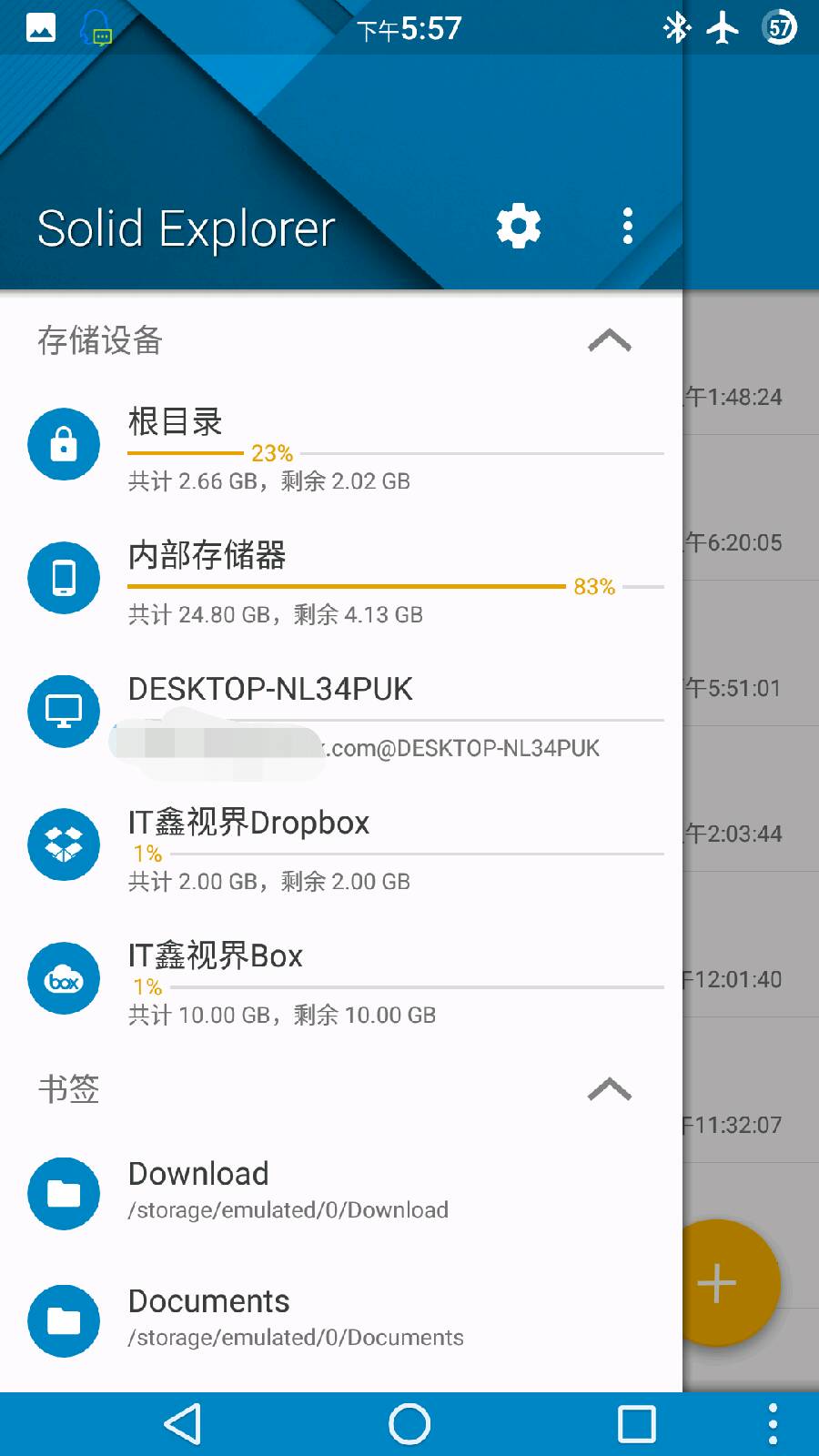Click the DESKTOP-NL34PUK computer icon

click(64, 711)
